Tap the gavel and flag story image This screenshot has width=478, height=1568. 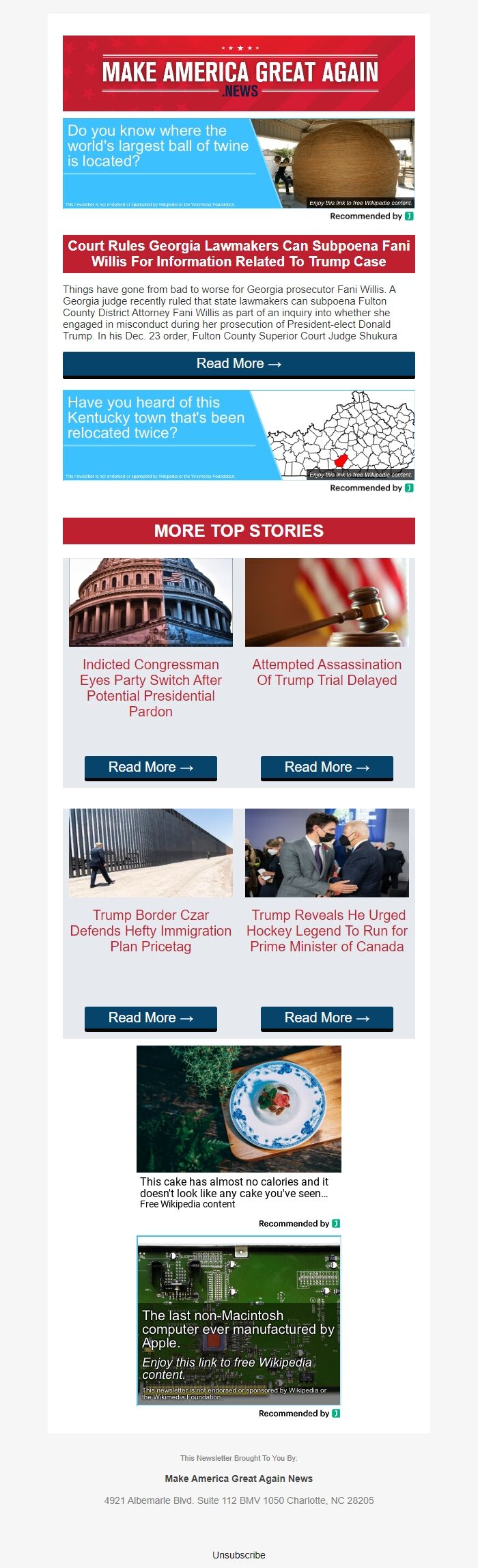point(326,602)
